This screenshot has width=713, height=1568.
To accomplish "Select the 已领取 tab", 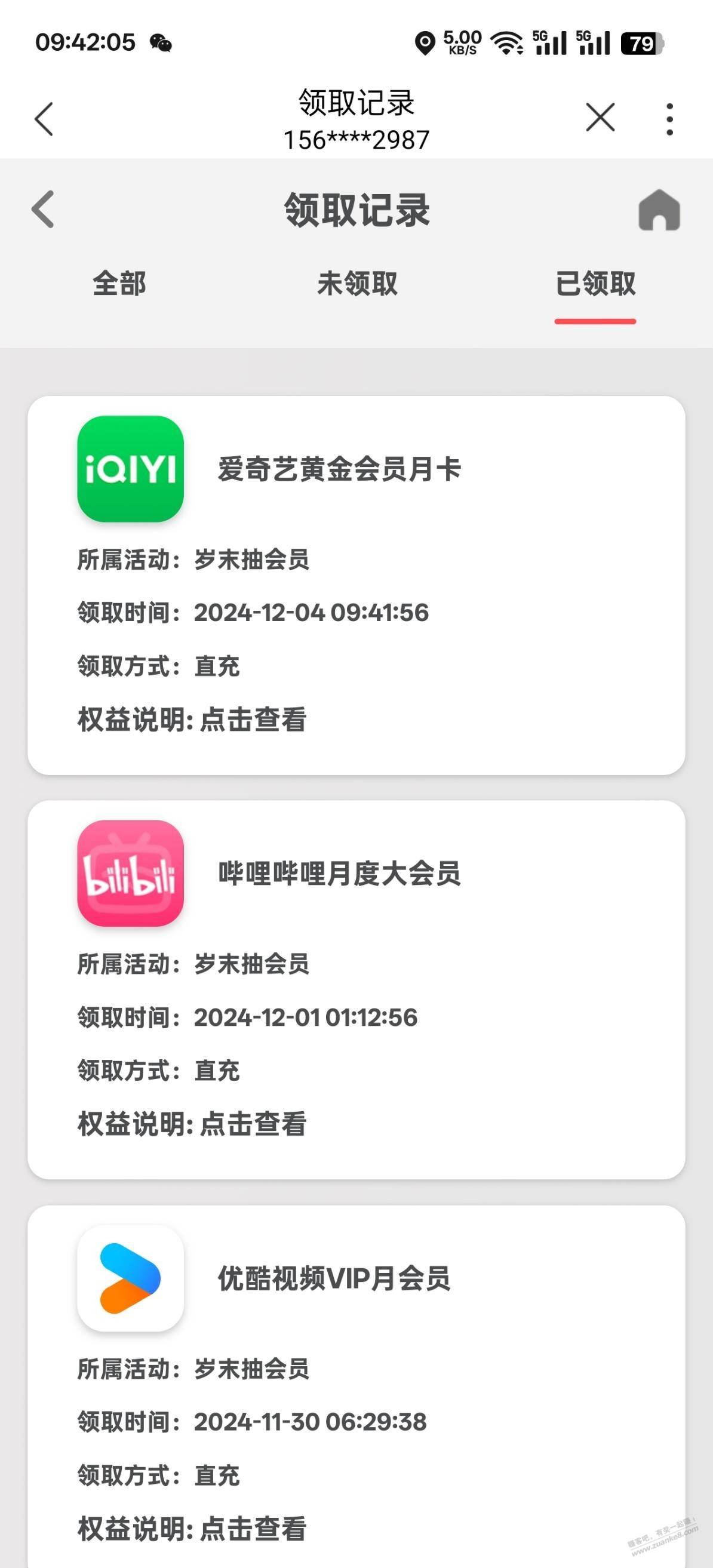I will [595, 284].
